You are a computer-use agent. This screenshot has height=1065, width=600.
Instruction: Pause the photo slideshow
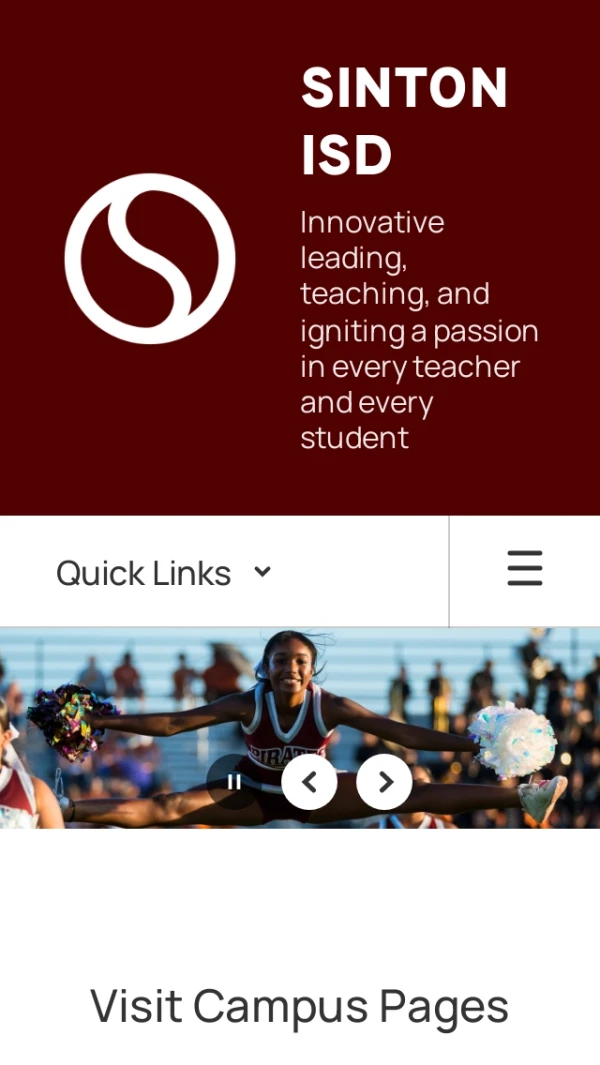tap(234, 782)
